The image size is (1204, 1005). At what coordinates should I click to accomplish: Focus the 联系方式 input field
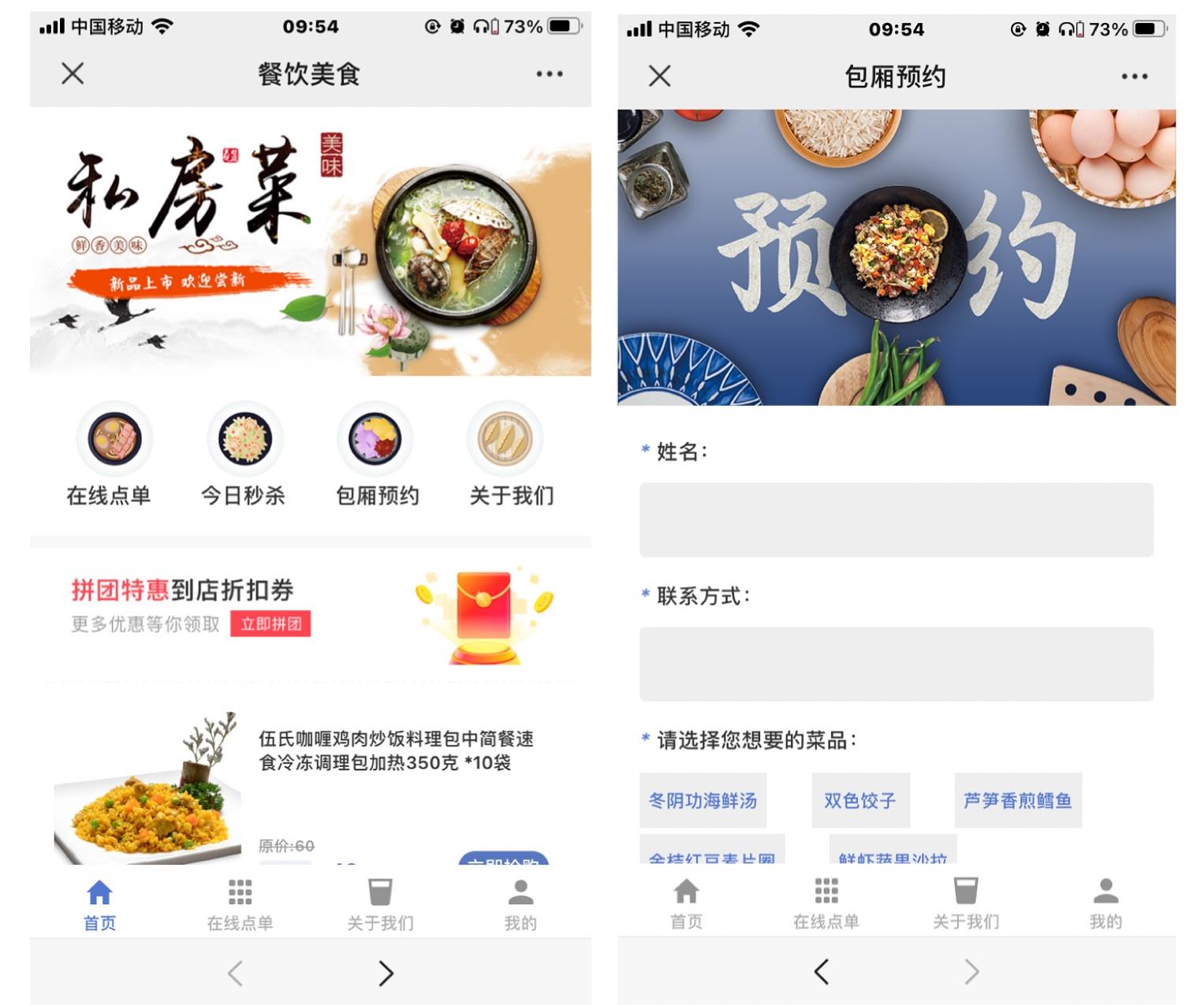click(x=896, y=664)
